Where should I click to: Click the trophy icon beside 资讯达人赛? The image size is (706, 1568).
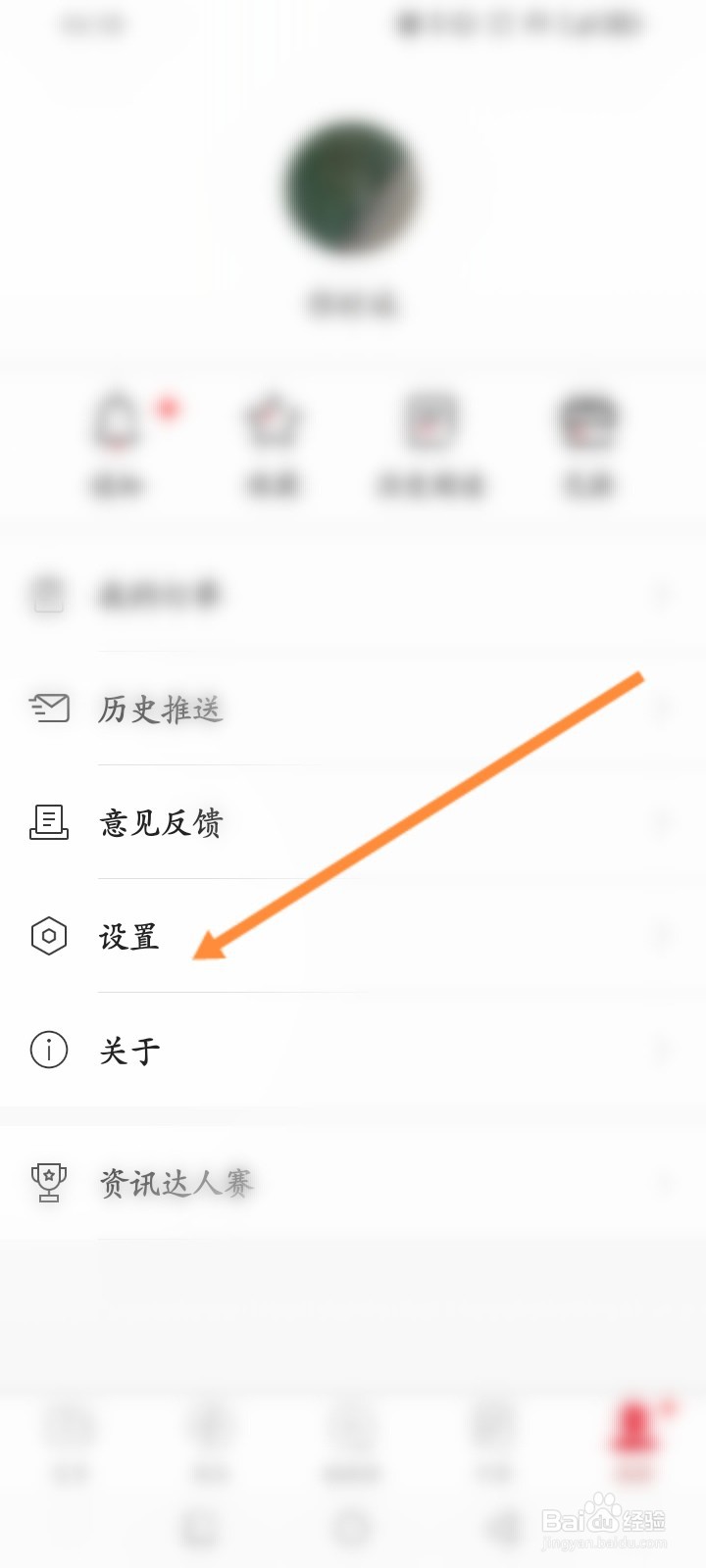click(x=49, y=1181)
